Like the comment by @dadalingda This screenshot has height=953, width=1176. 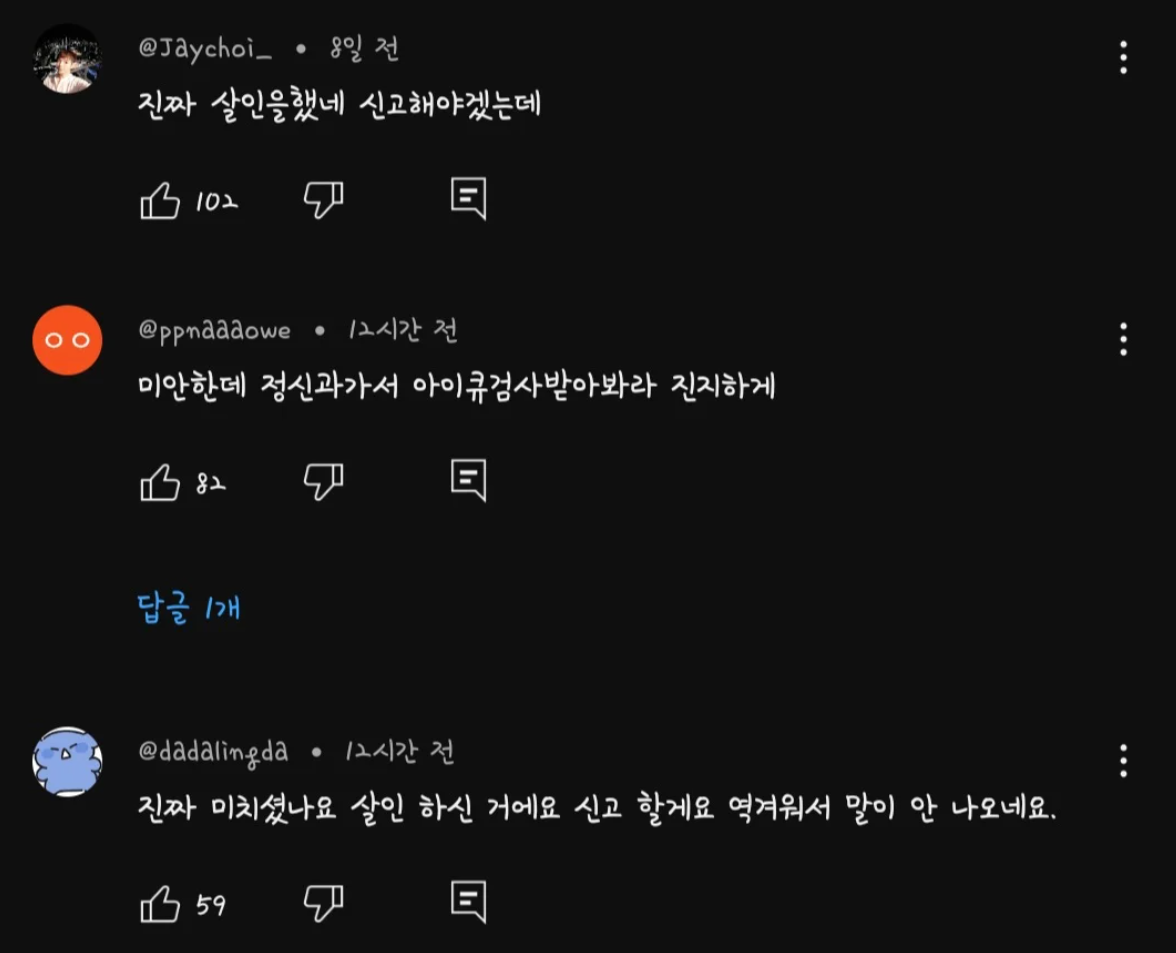pos(160,904)
